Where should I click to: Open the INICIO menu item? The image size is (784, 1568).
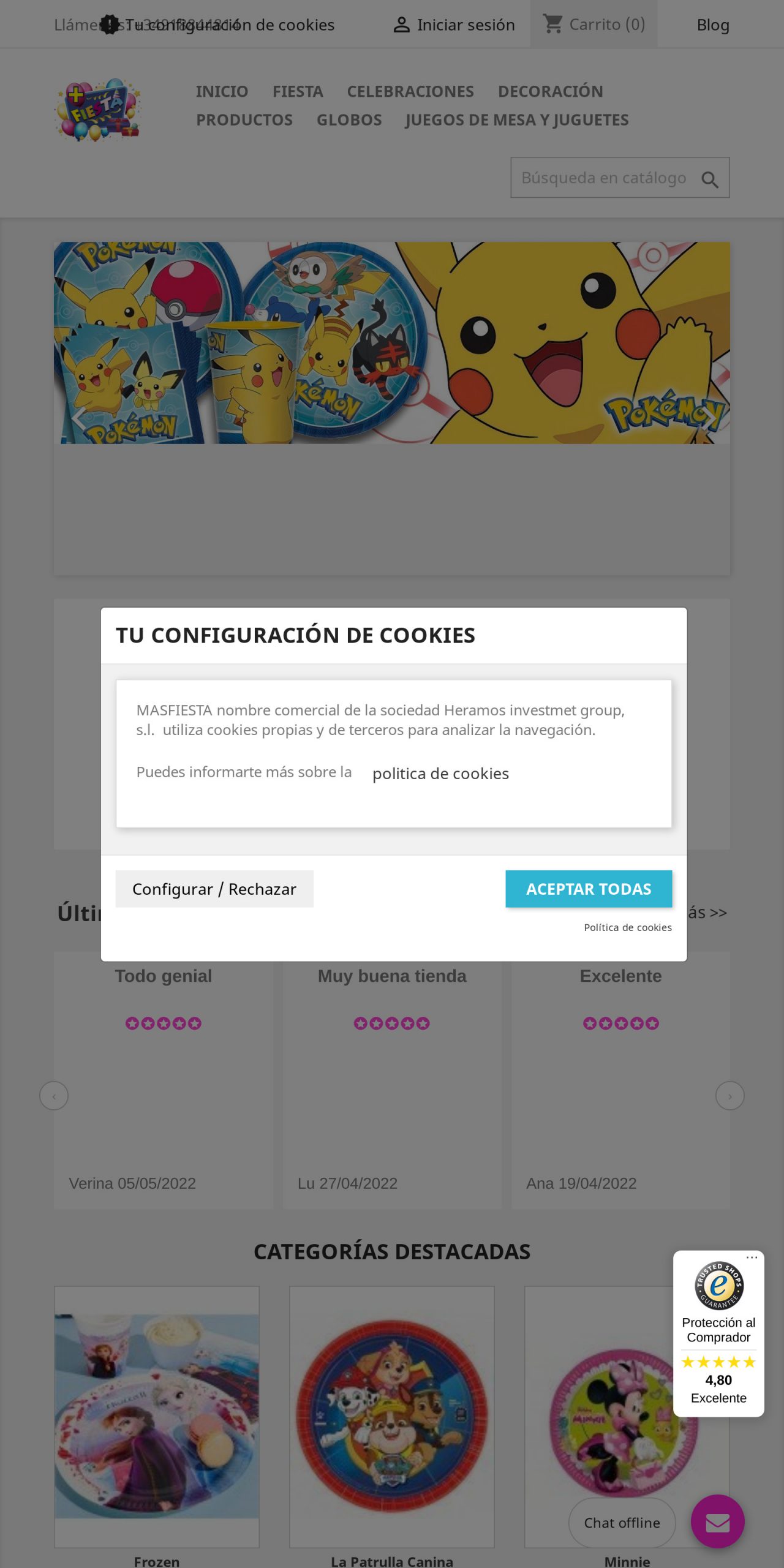pos(222,91)
